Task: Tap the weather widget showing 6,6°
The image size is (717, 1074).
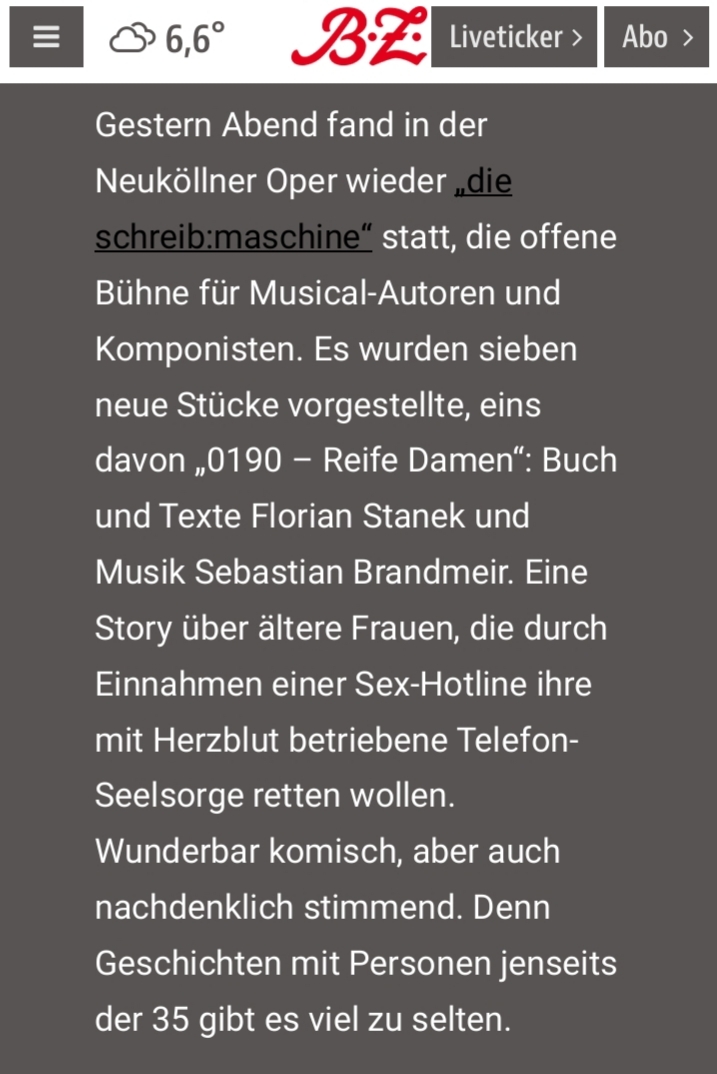Action: (166, 38)
